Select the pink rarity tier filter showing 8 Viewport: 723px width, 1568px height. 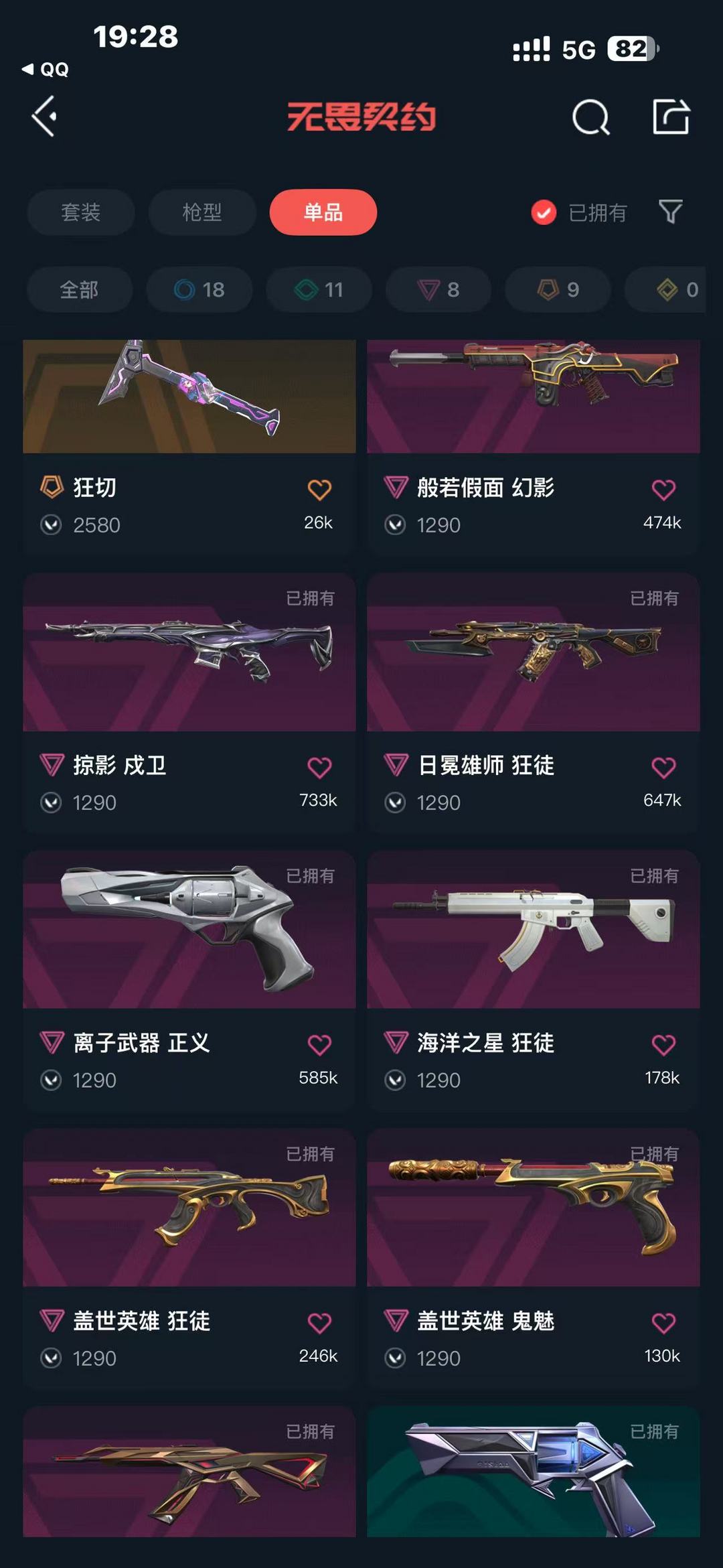point(438,290)
